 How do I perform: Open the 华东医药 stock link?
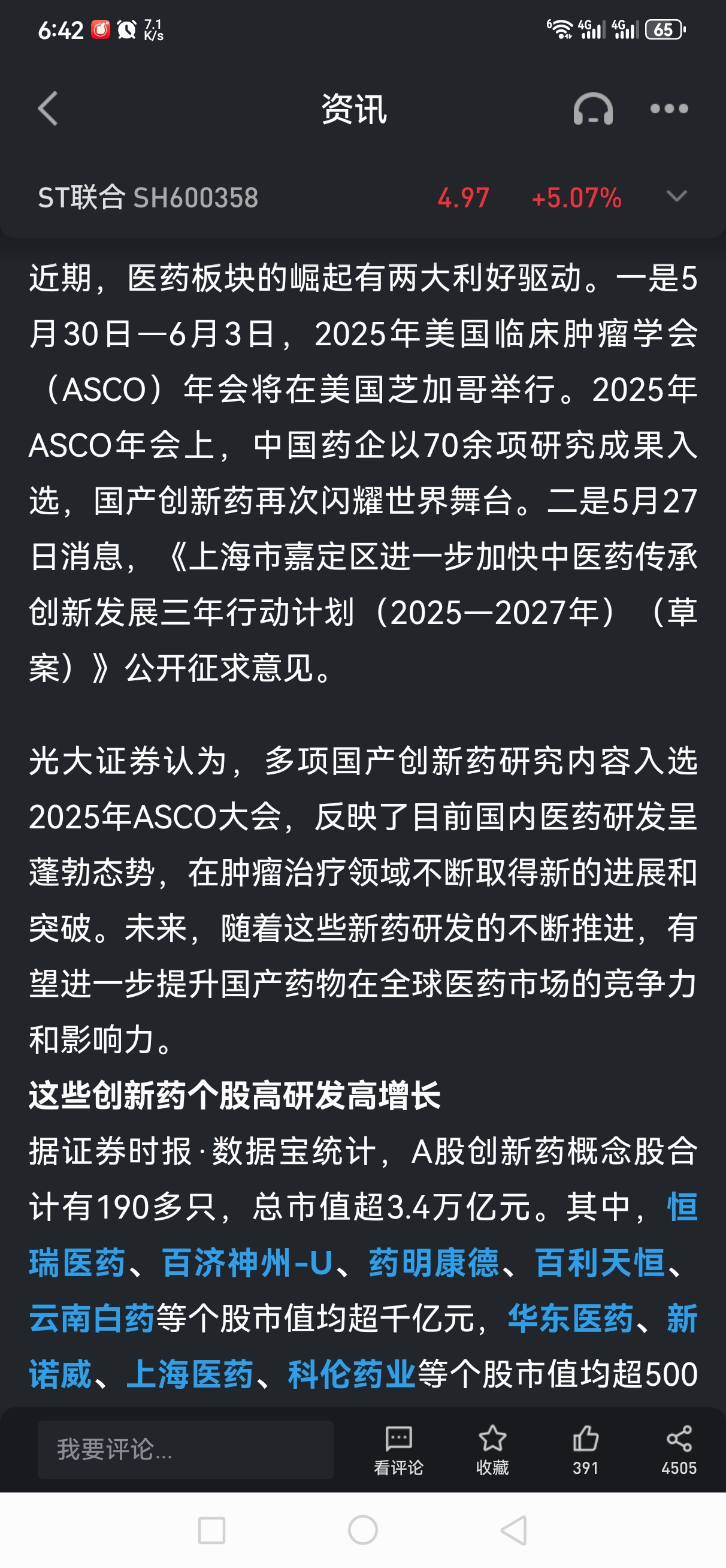[x=571, y=1319]
